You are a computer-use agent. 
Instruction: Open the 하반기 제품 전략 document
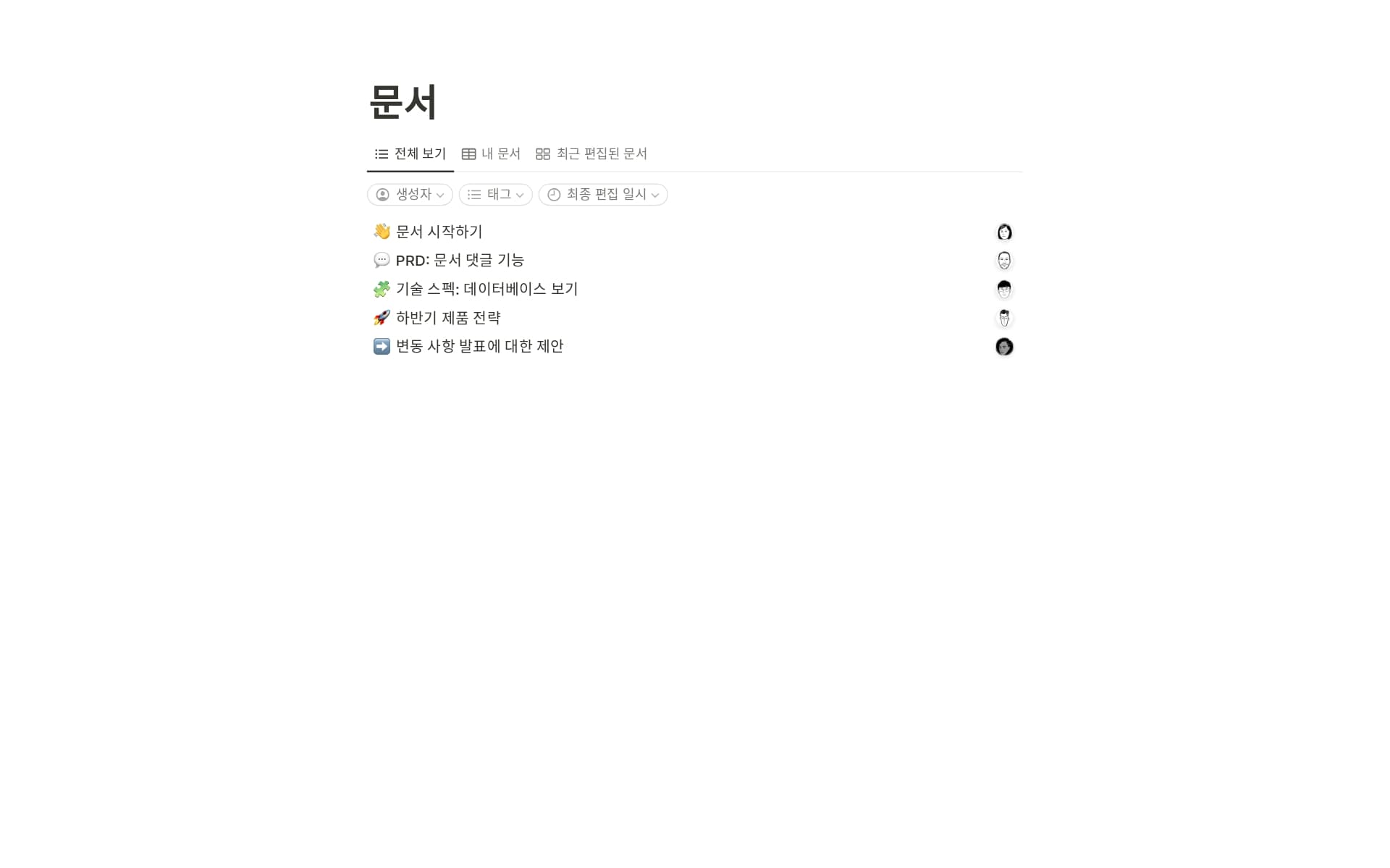[x=448, y=318]
